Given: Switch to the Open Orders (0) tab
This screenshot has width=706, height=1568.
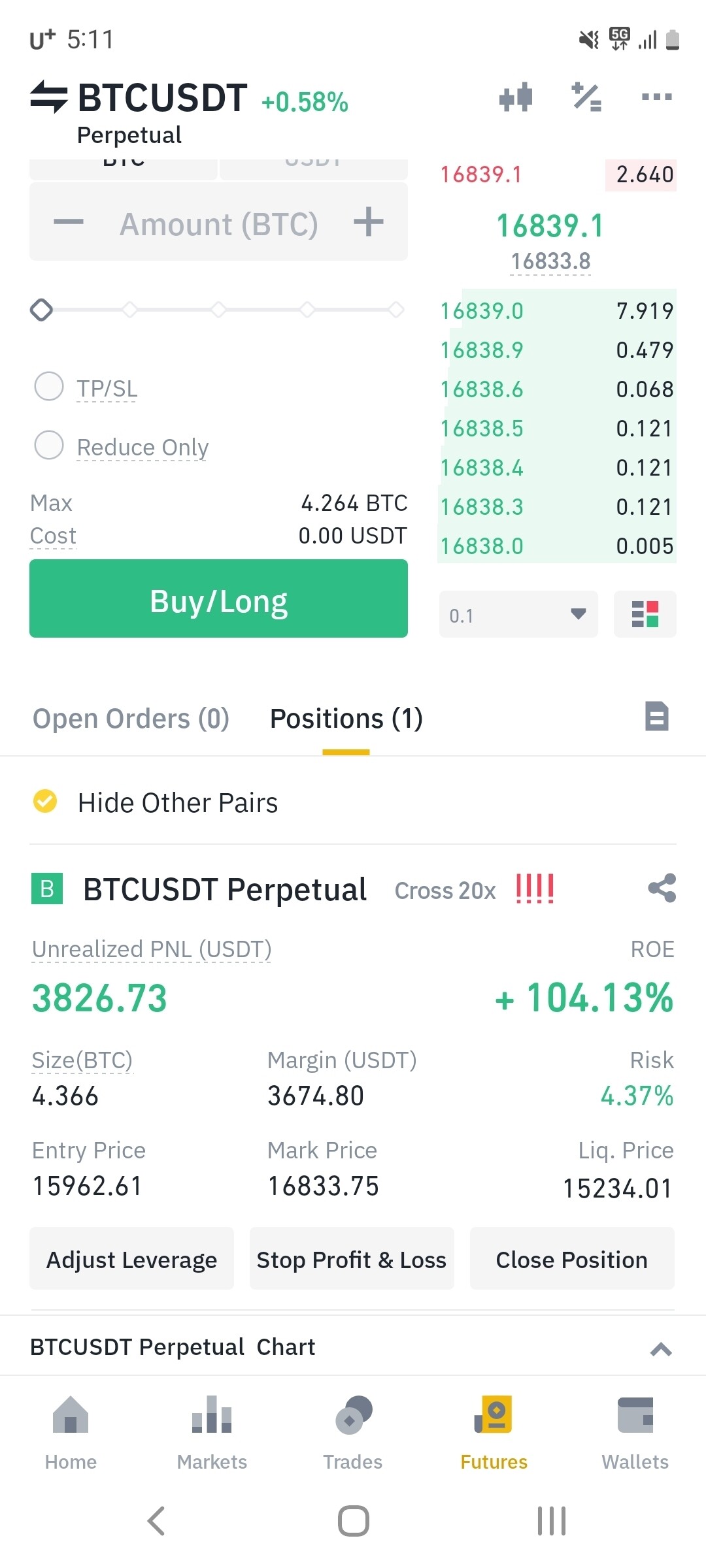Looking at the screenshot, I should pos(131,719).
